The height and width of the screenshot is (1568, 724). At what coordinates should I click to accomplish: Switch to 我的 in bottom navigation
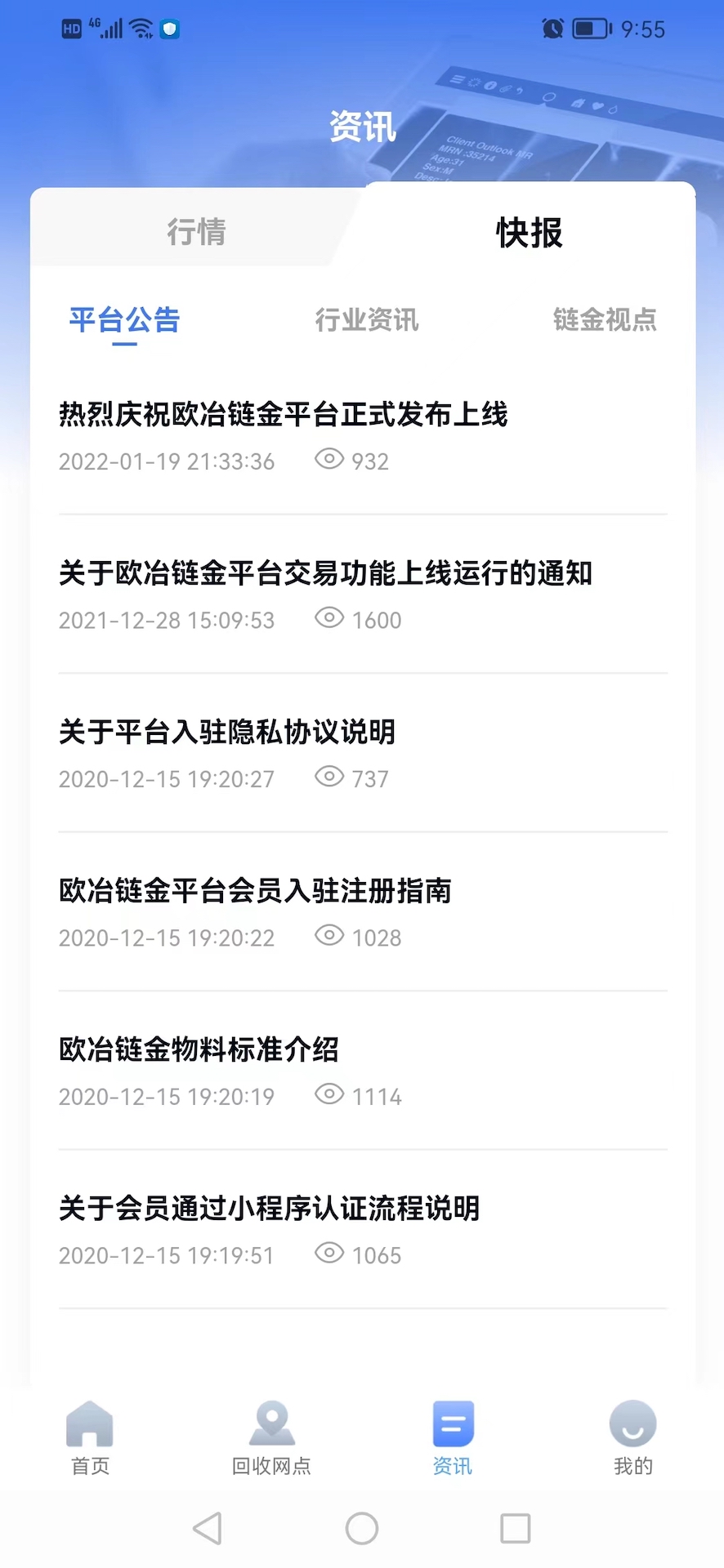633,1437
